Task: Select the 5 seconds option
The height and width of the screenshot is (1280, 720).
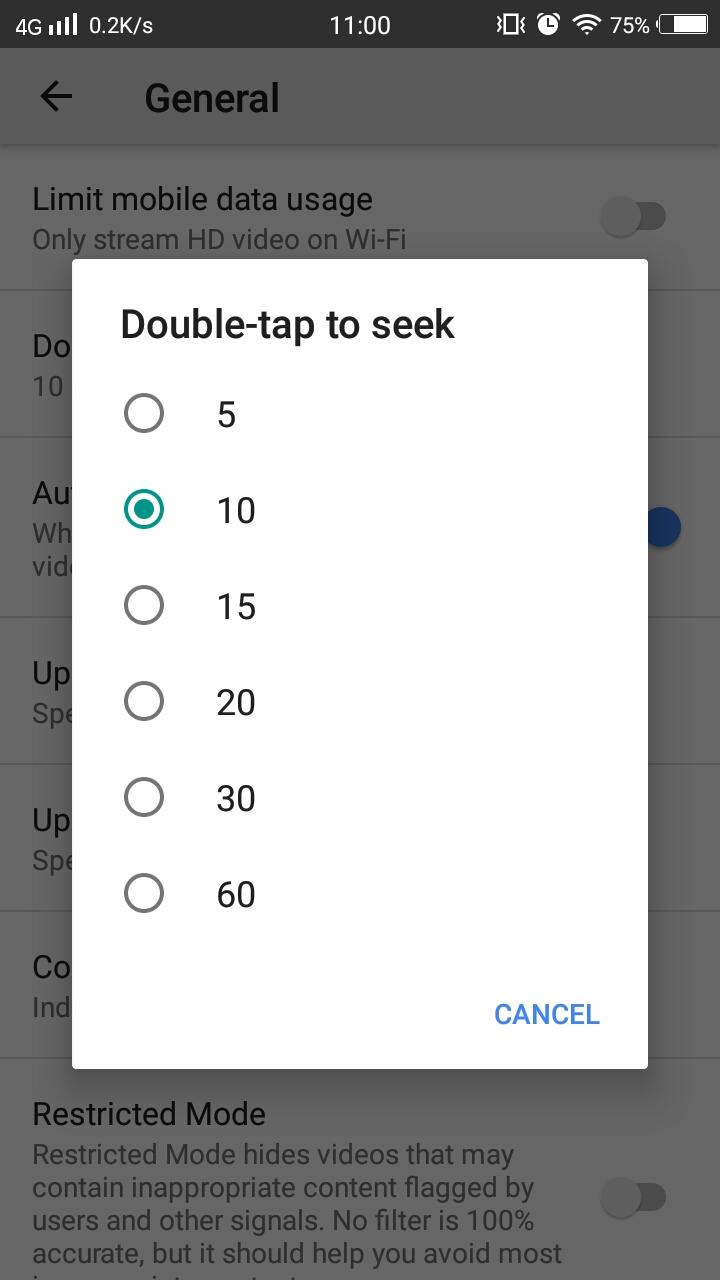Action: click(x=144, y=414)
